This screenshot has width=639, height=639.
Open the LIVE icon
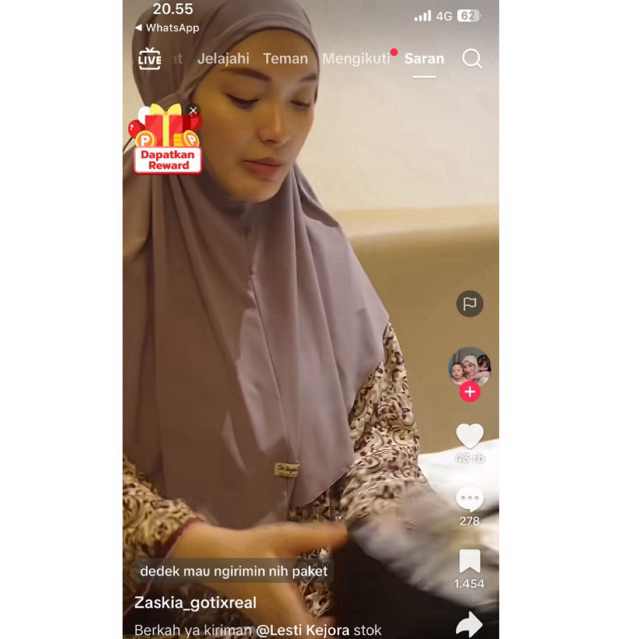tap(149, 58)
